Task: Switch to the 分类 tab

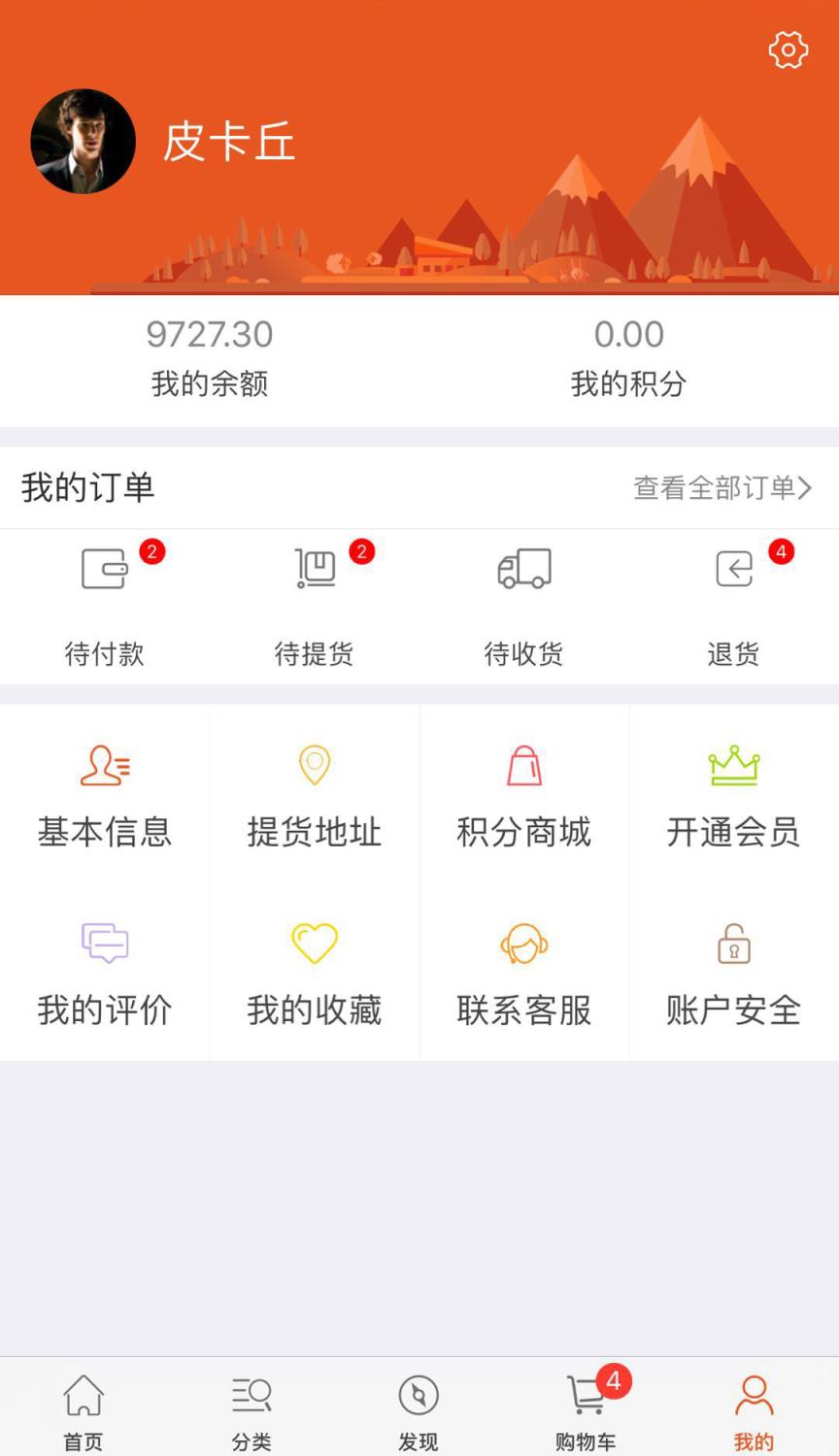Action: coord(252,1407)
